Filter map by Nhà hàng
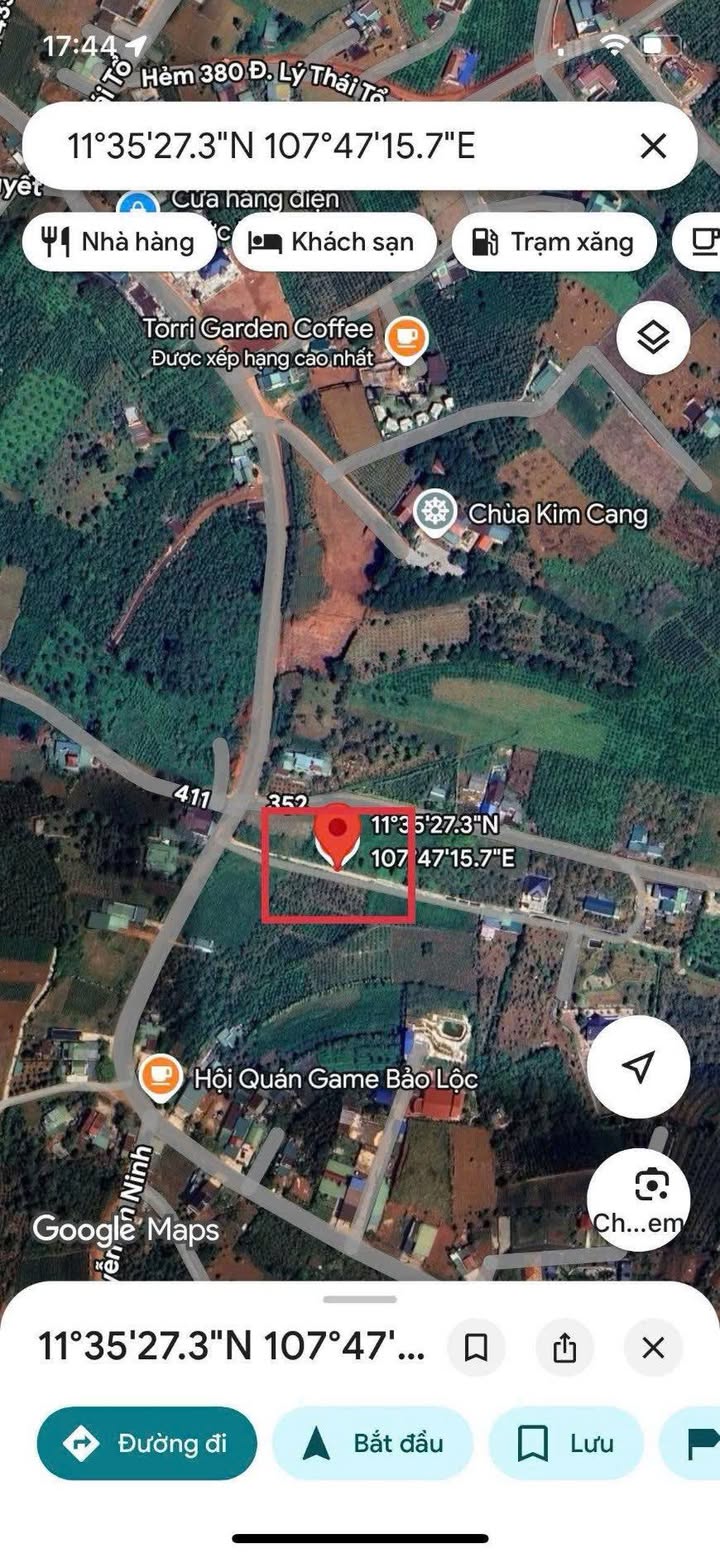 click(119, 242)
